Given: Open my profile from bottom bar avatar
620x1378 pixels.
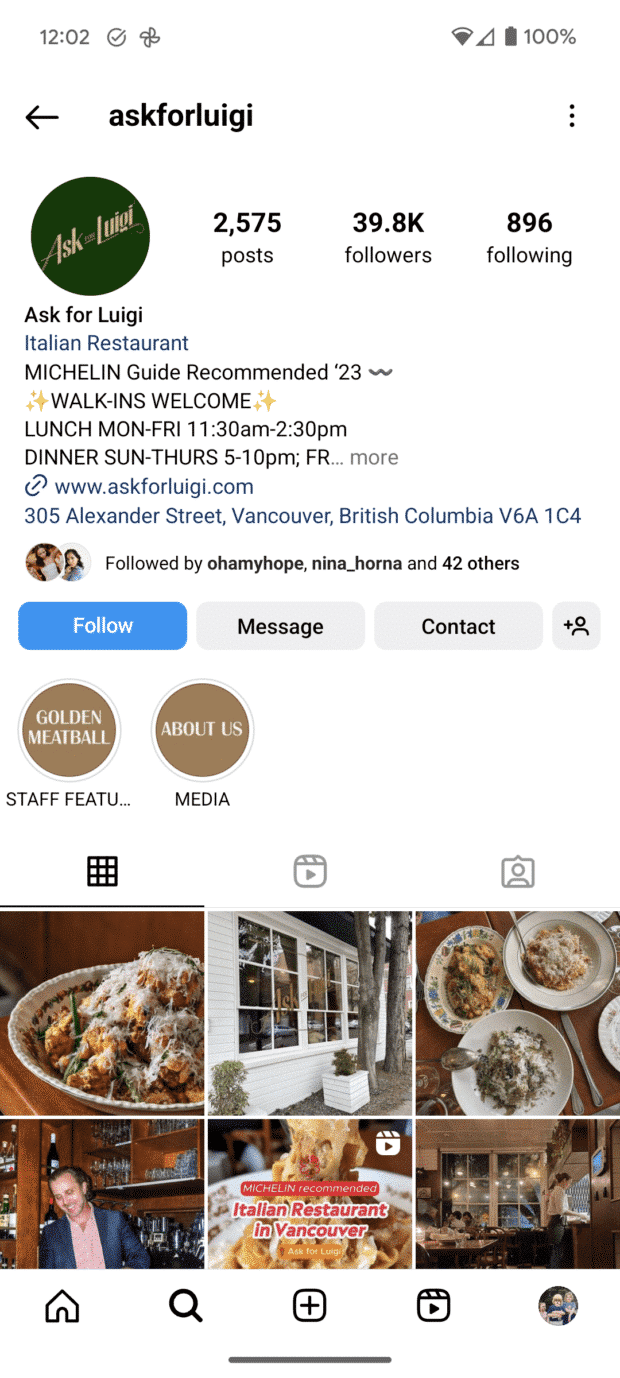Looking at the screenshot, I should (x=558, y=1305).
